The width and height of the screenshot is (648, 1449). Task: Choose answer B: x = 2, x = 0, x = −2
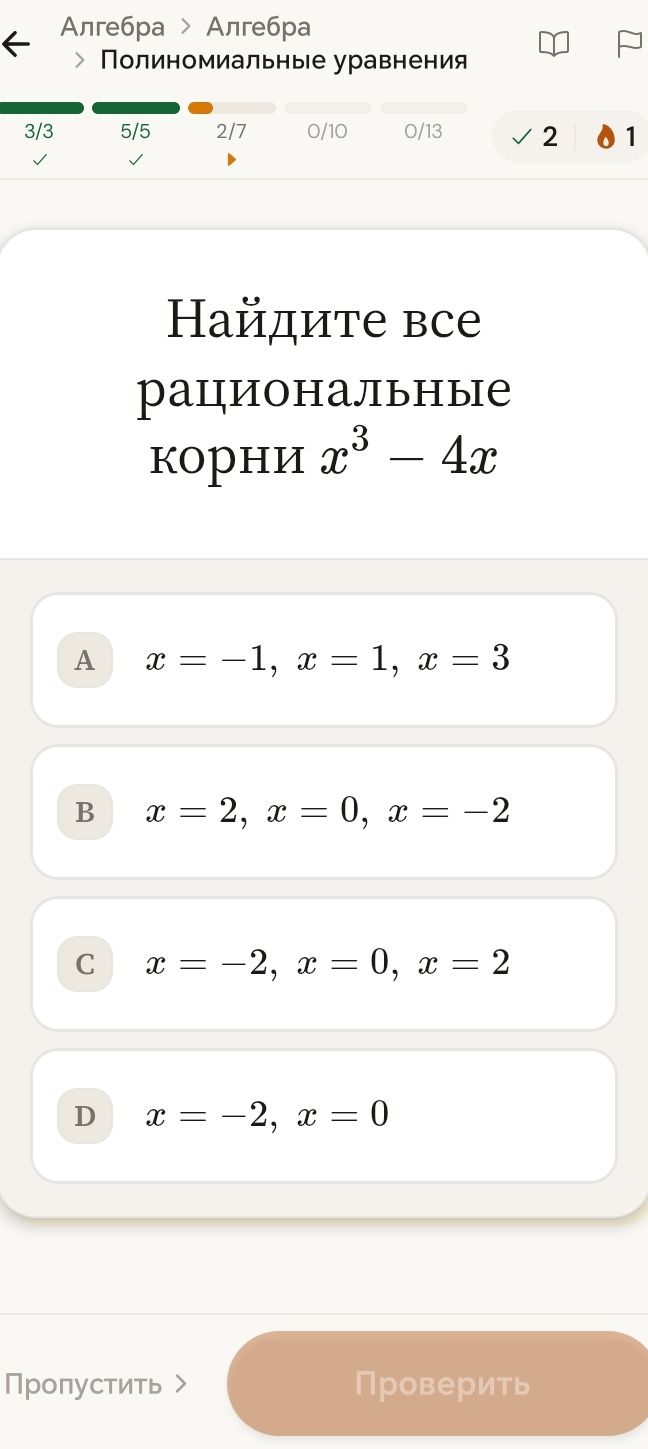324,812
